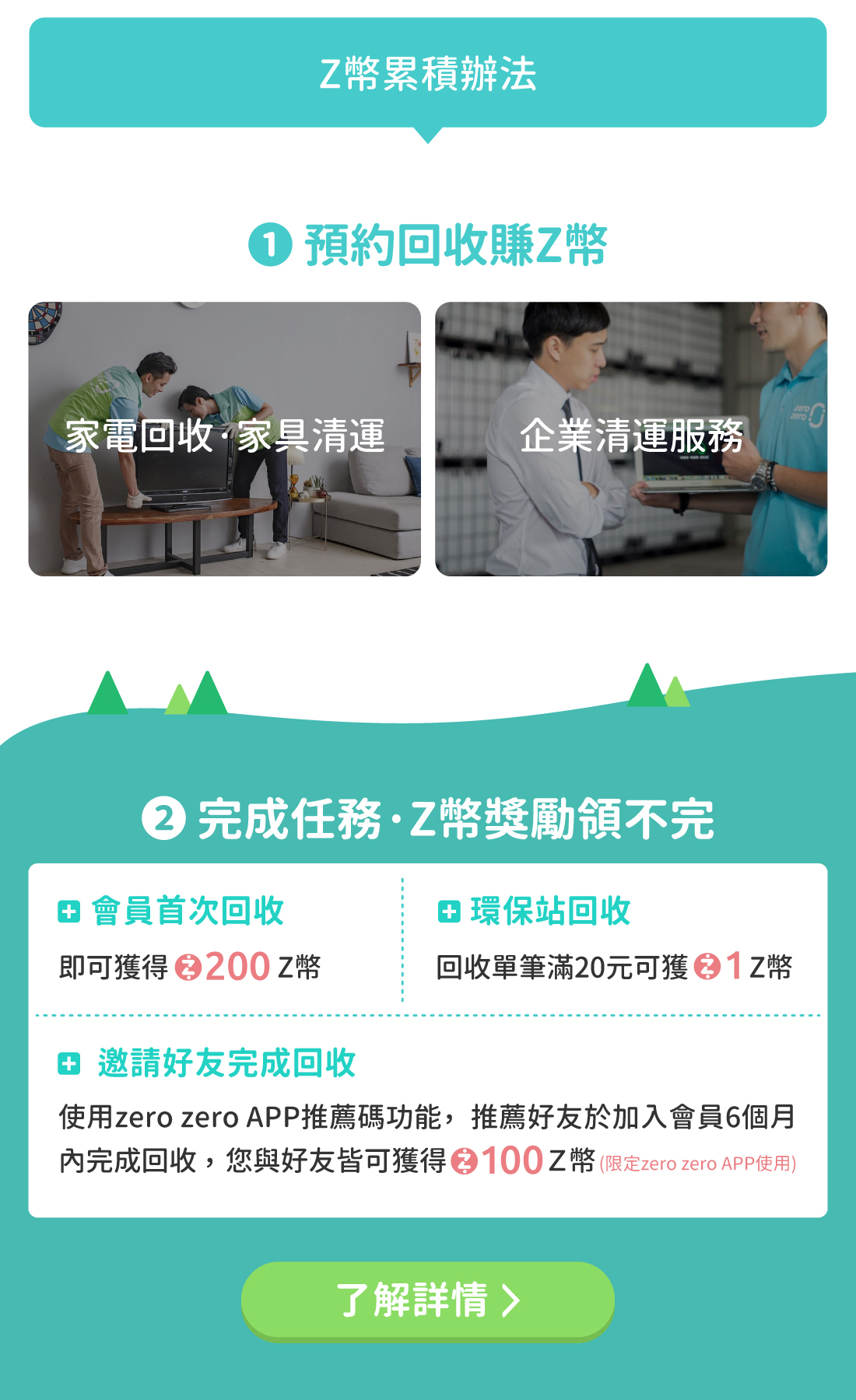Open the 企業清運服務 tile
Image resolution: width=856 pixels, height=1400 pixels.
click(630, 439)
